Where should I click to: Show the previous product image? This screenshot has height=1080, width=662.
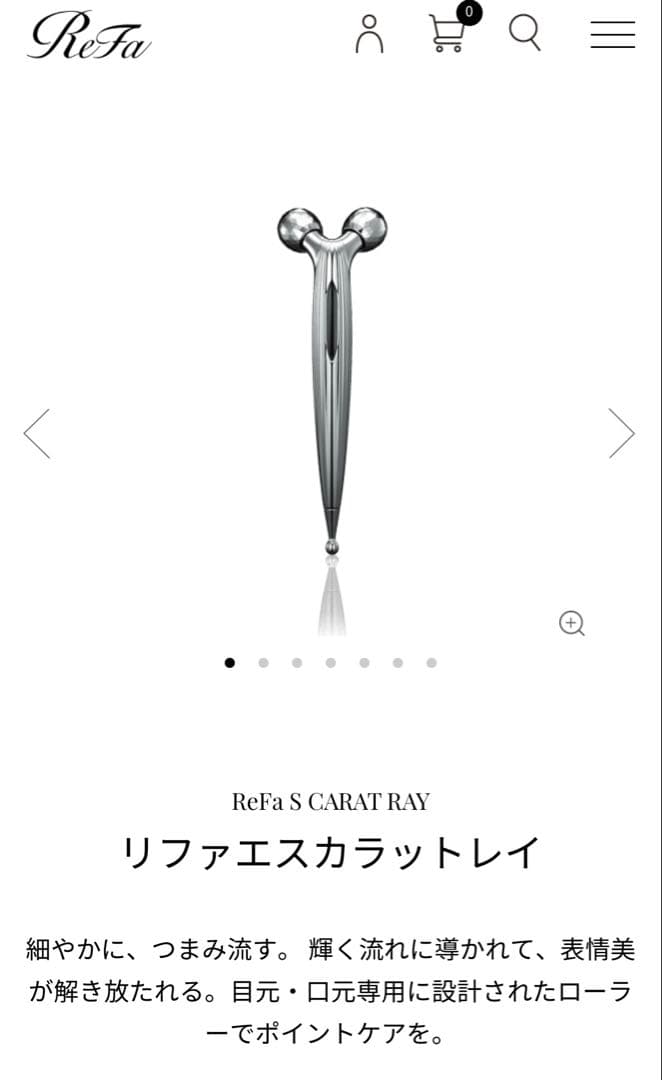point(37,433)
